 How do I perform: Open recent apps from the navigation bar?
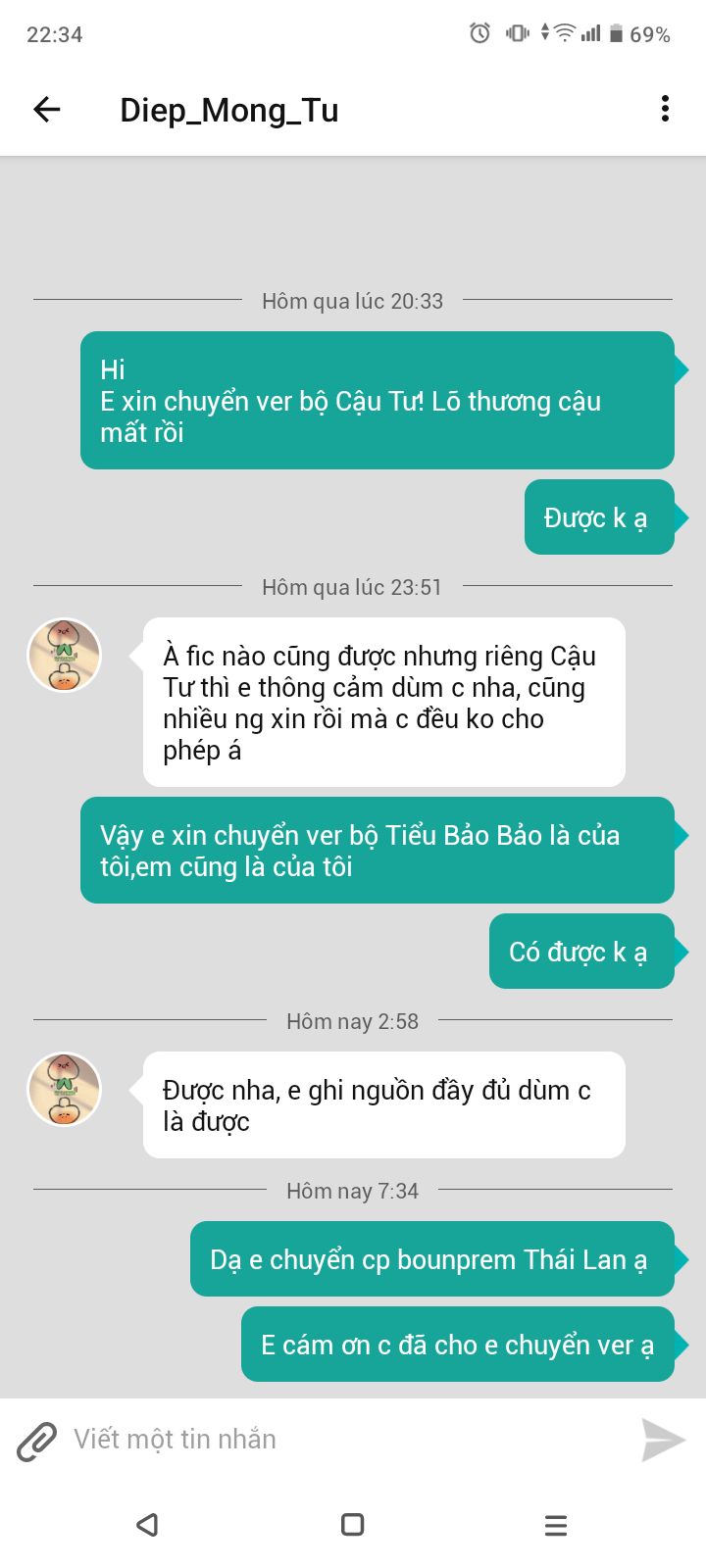pos(556,1525)
